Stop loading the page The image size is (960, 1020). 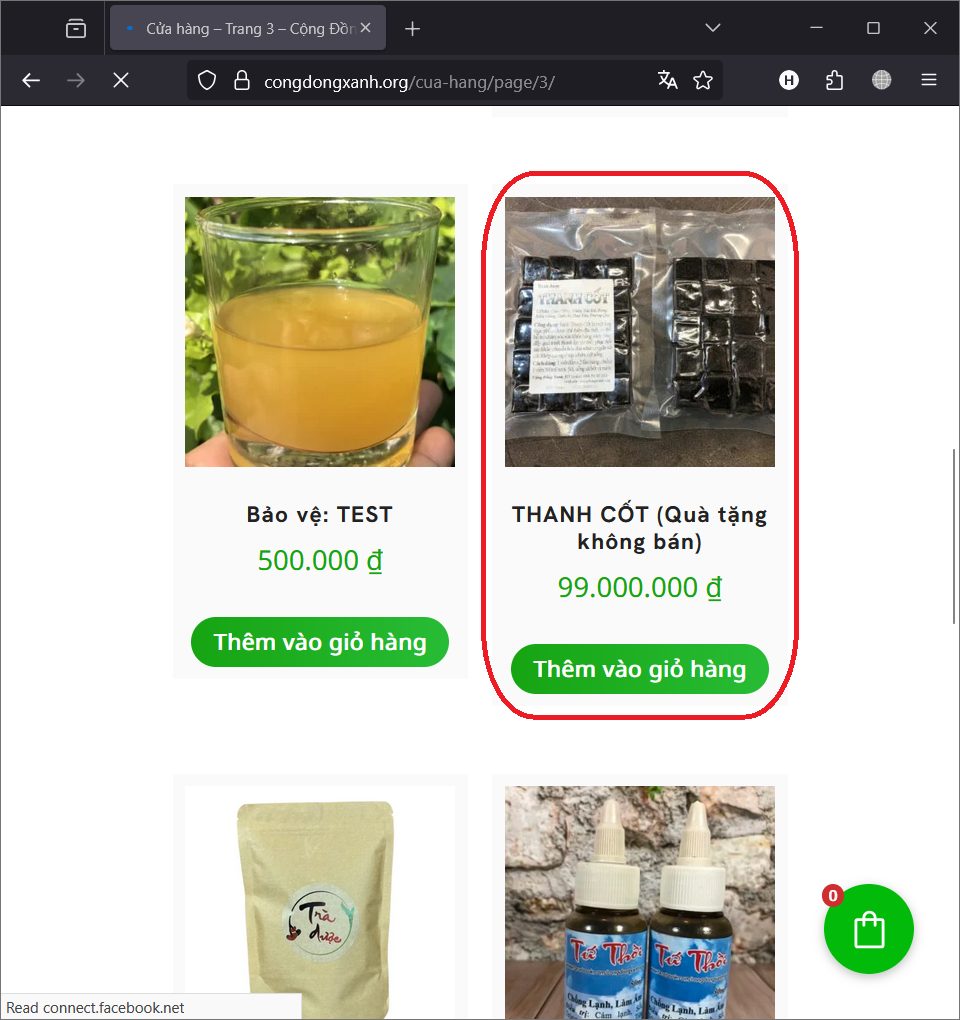(x=121, y=81)
